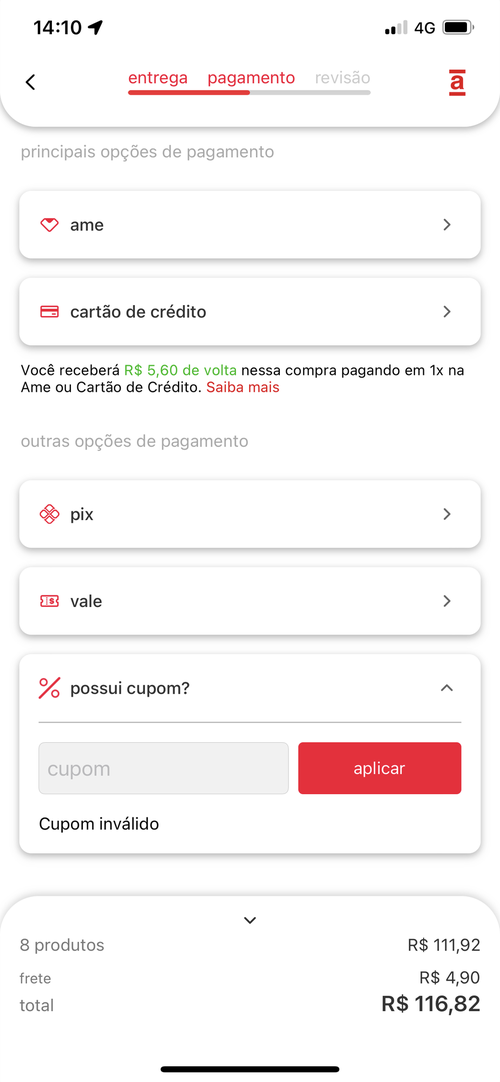This screenshot has height=1082, width=500.
Task: Select the pagamento step tab
Action: click(x=251, y=78)
